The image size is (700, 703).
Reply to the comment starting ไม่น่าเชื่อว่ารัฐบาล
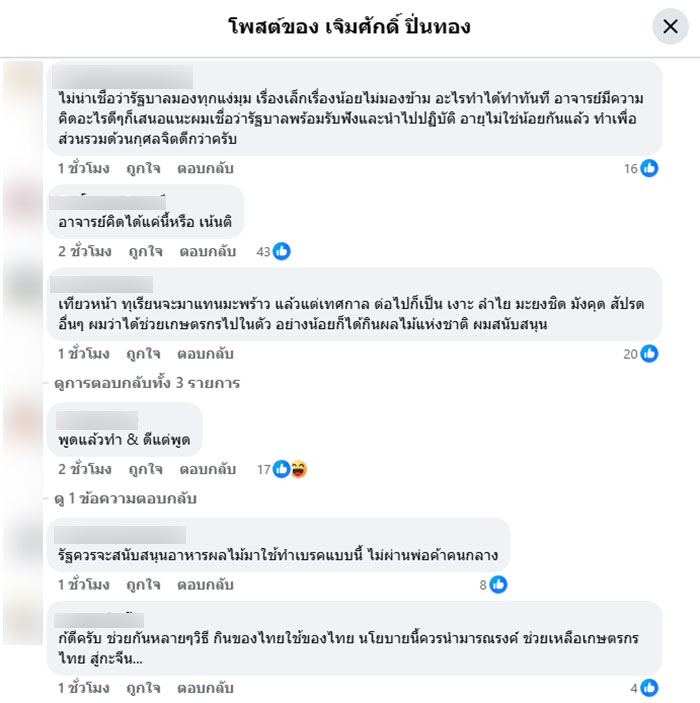click(x=205, y=169)
